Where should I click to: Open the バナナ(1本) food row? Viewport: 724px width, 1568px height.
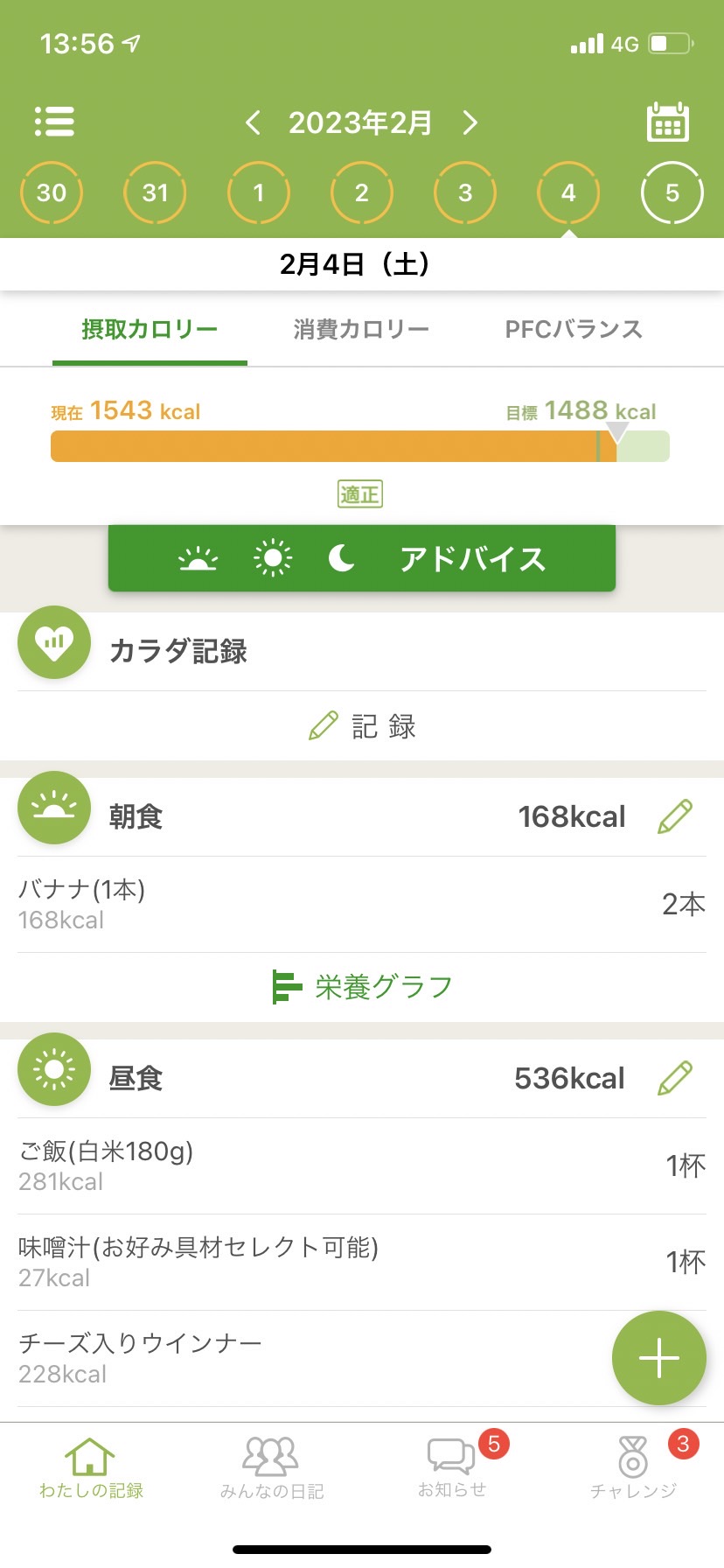point(362,905)
